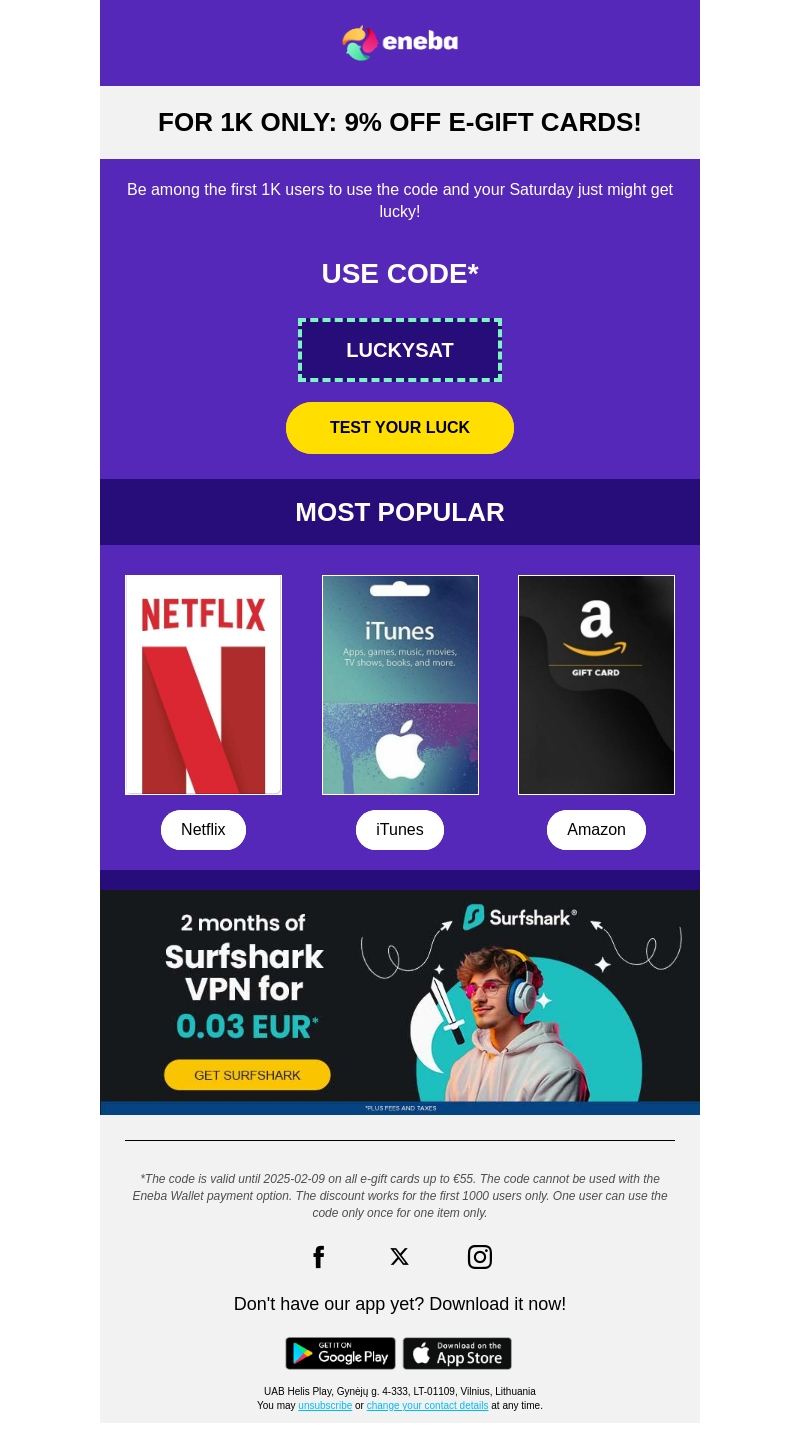Get the app on Google Play
The height and width of the screenshot is (1444, 800).
pos(340,1354)
